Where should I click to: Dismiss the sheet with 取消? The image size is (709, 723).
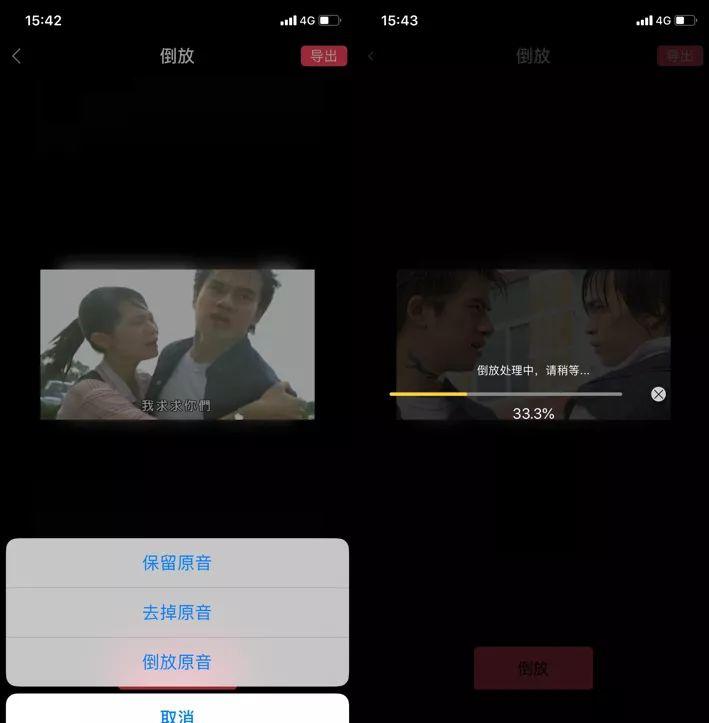(177, 712)
